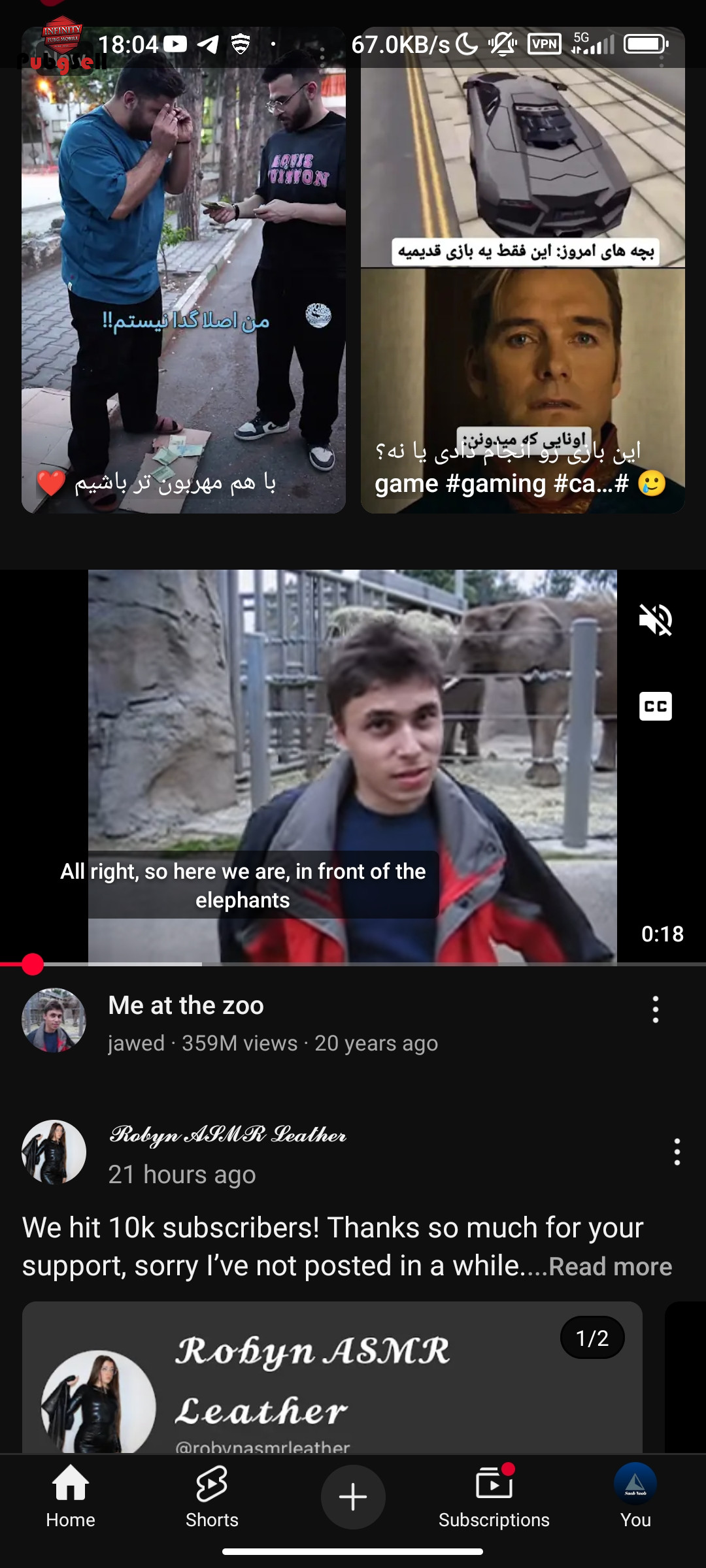This screenshot has height=1568, width=706.
Task: Expand the post with Read more
Action: (x=610, y=1266)
